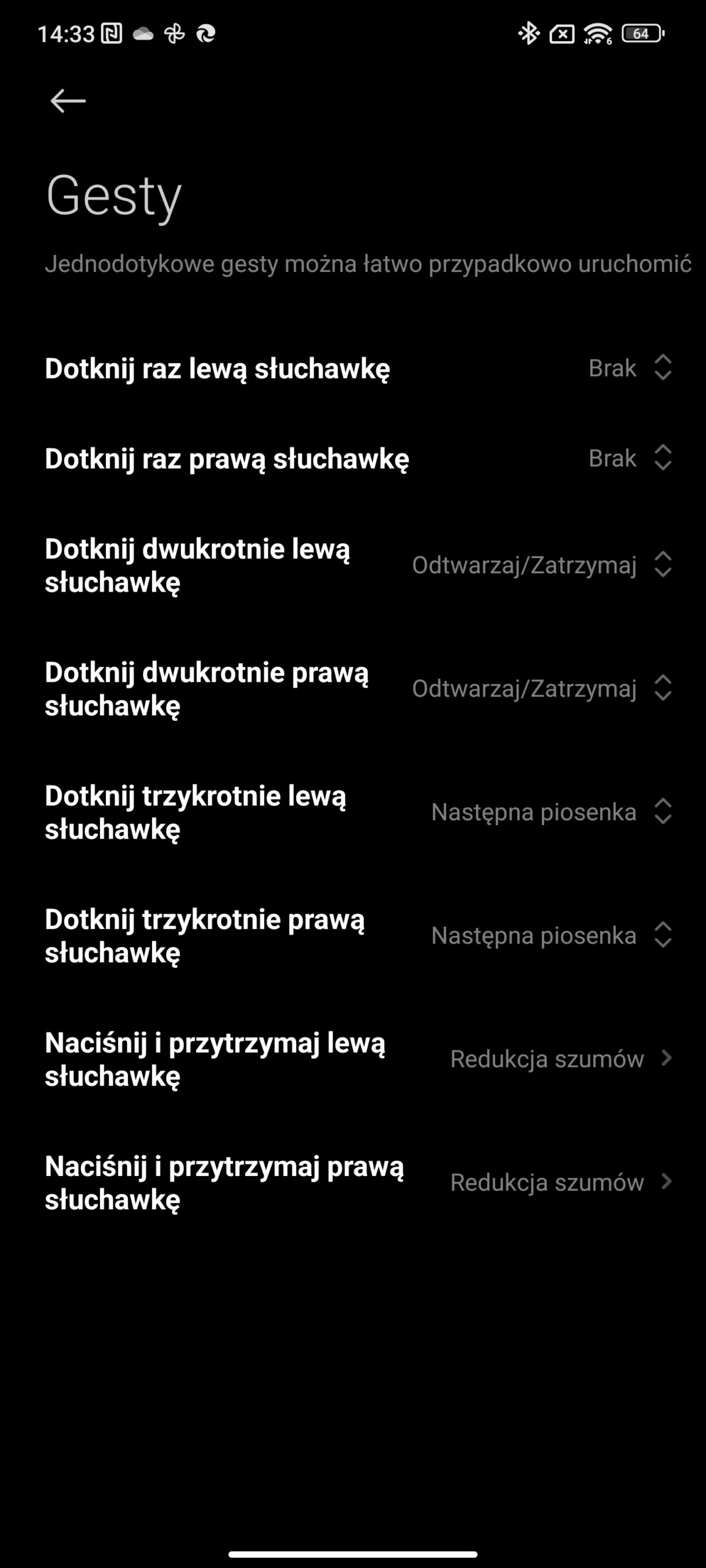The height and width of the screenshot is (1568, 706).
Task: Tap the Dotknij trzykrotnie prawą słuchawkę dropdown
Action: click(552, 936)
